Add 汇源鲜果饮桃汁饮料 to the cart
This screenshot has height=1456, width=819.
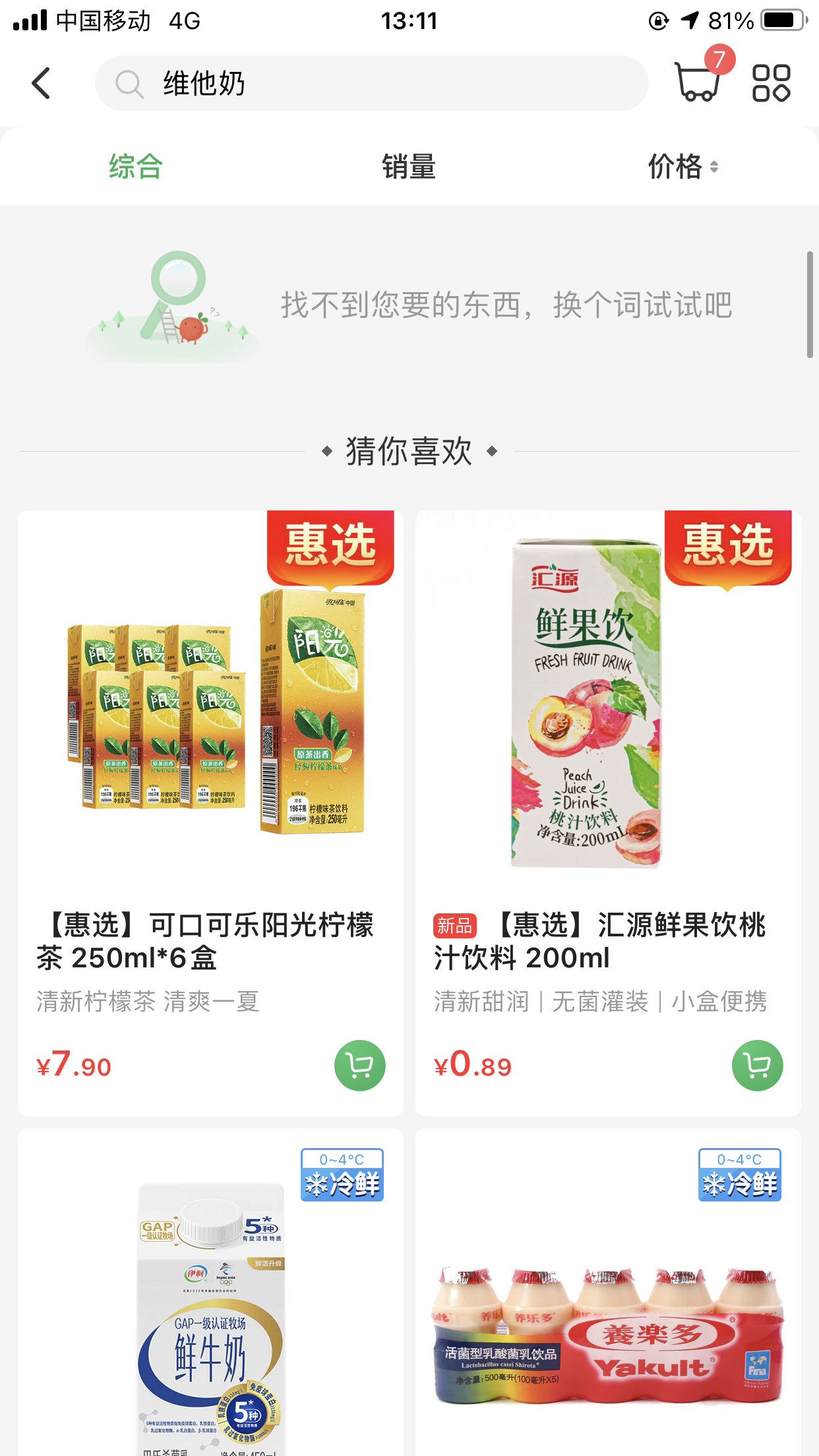757,1065
